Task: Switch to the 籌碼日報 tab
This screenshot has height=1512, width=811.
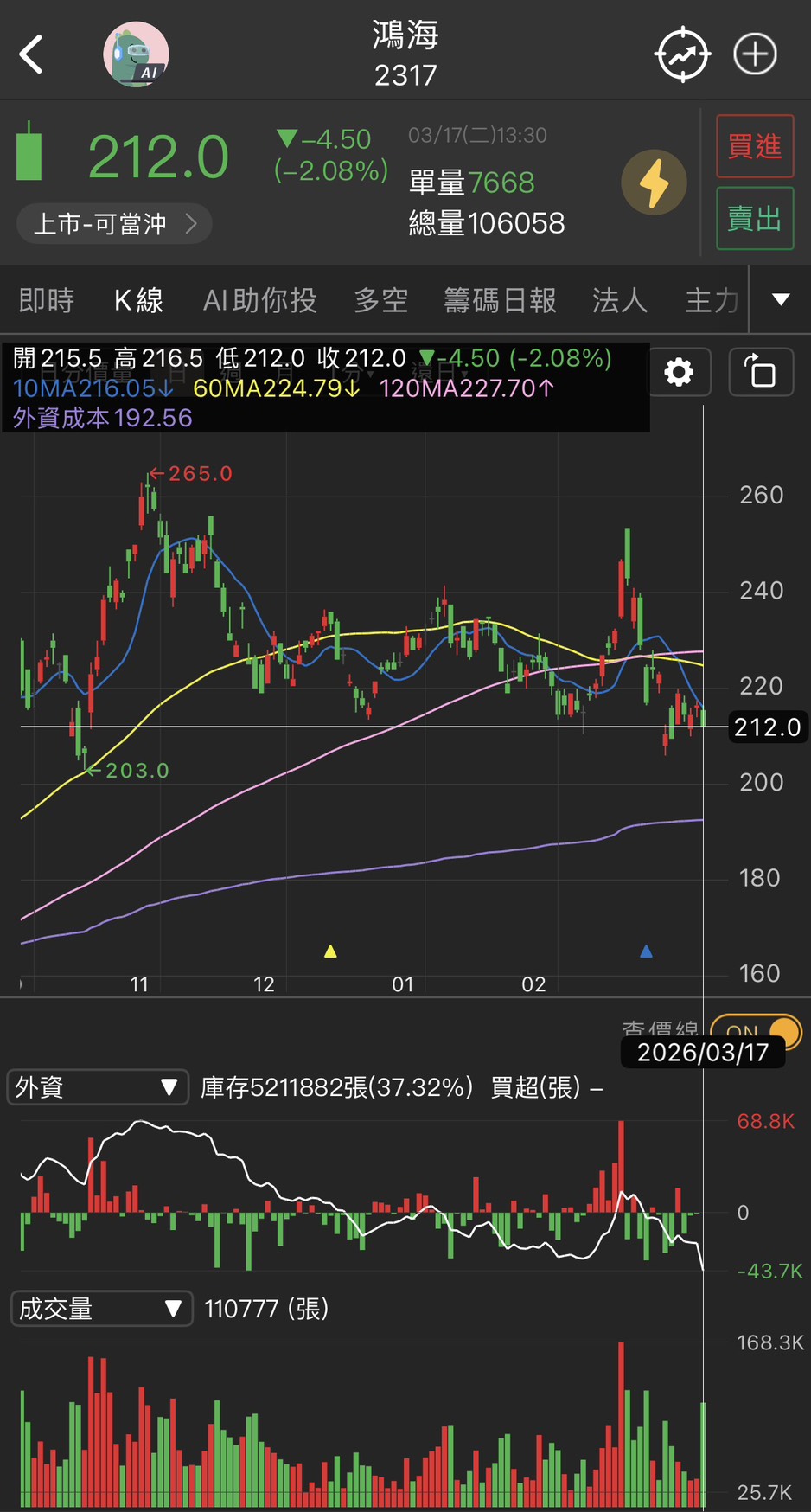Action: click(500, 299)
